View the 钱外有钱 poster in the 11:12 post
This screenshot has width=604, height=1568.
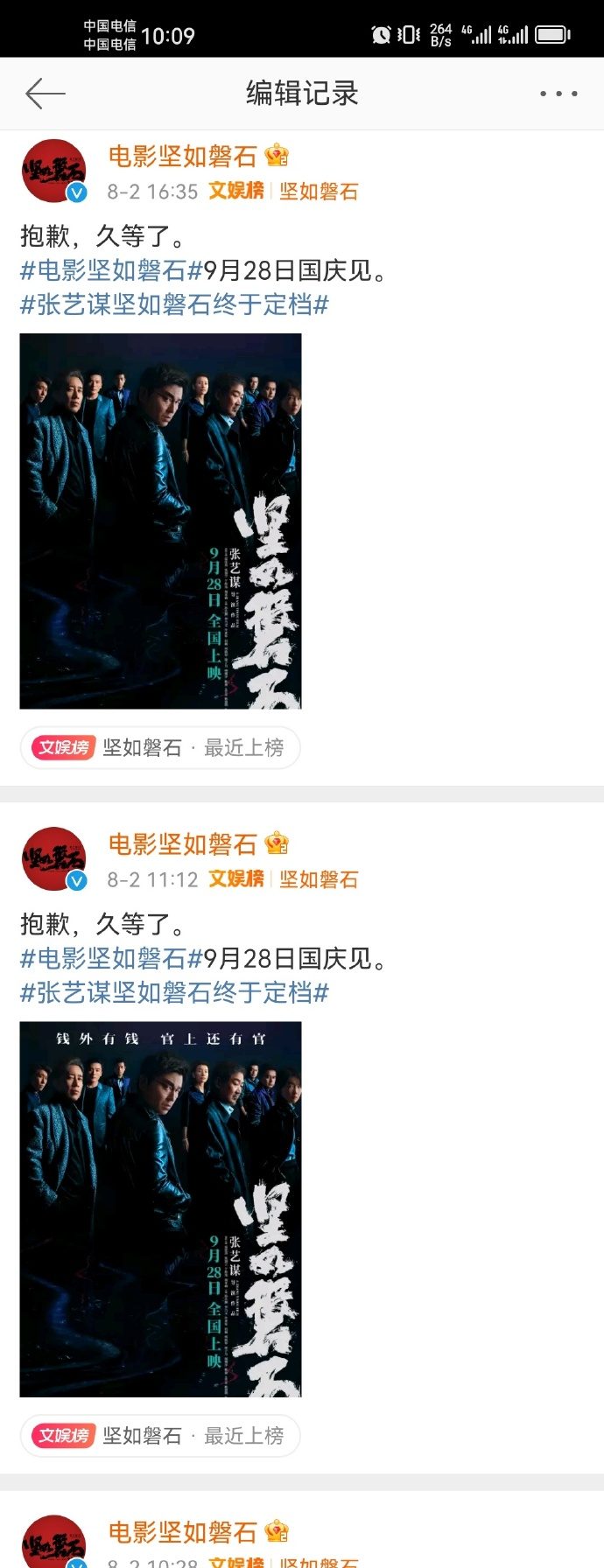point(160,1208)
